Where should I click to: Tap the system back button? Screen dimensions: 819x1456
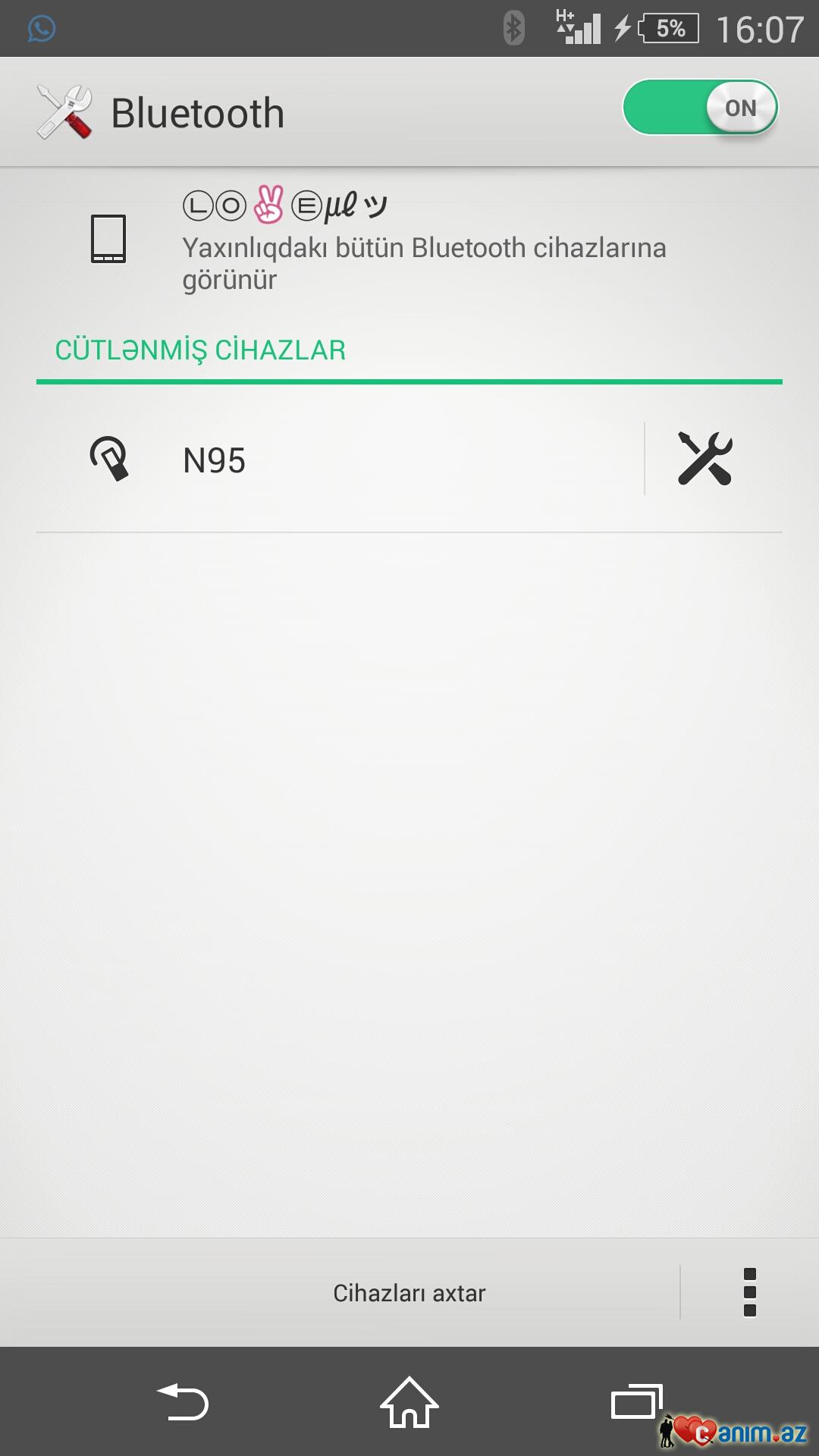[x=183, y=1401]
